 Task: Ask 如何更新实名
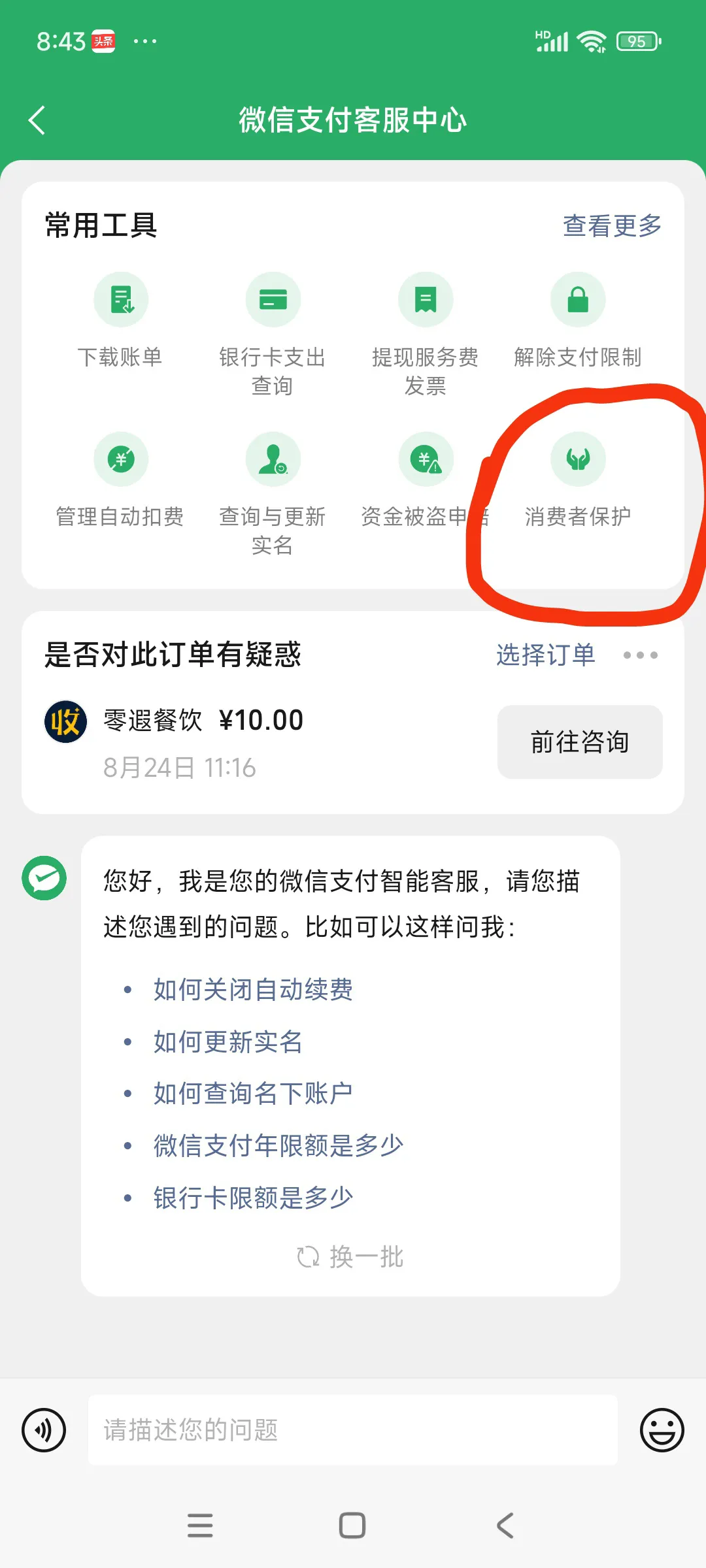[x=227, y=1041]
